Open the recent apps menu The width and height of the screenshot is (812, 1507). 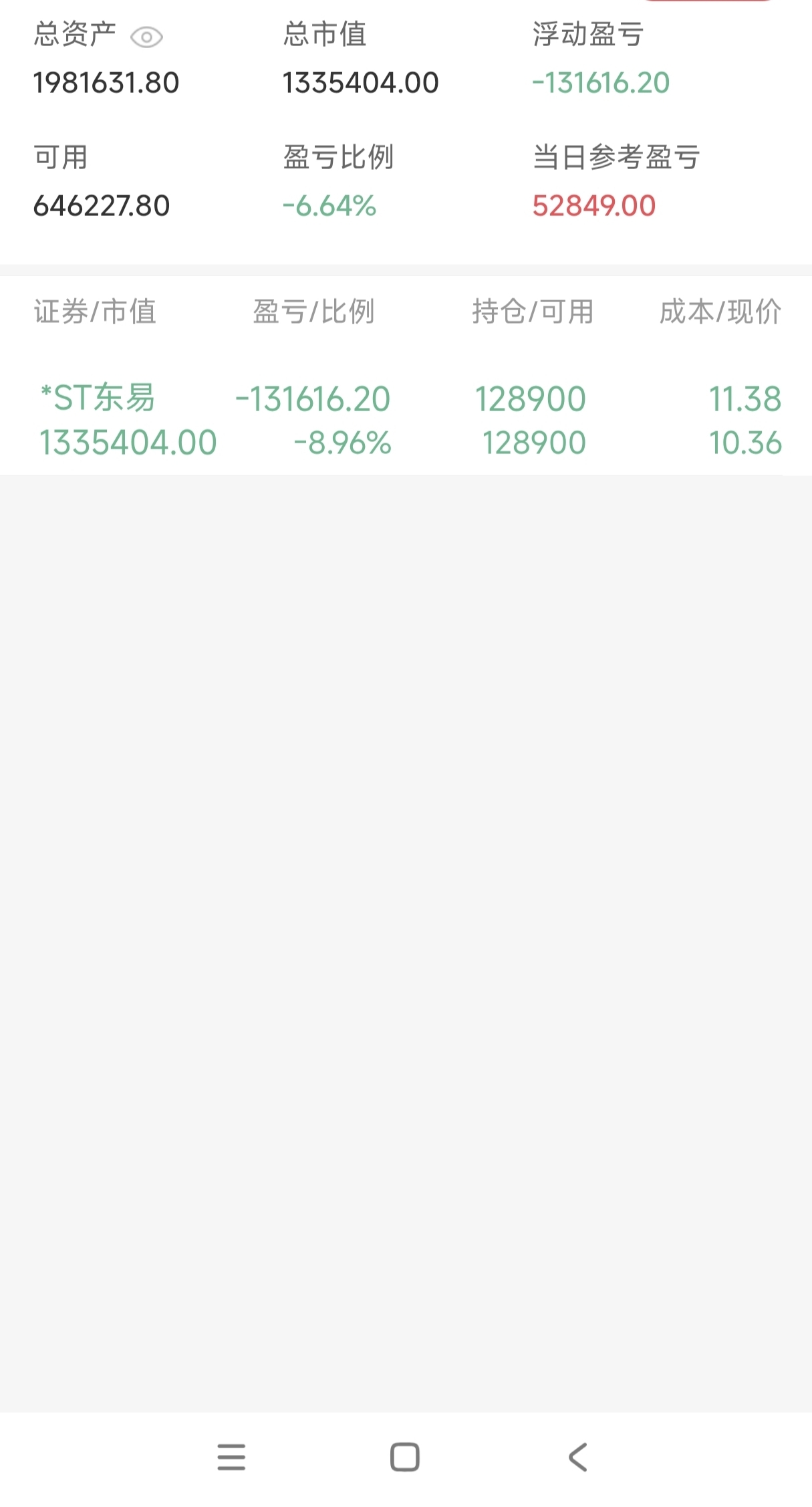click(231, 1457)
